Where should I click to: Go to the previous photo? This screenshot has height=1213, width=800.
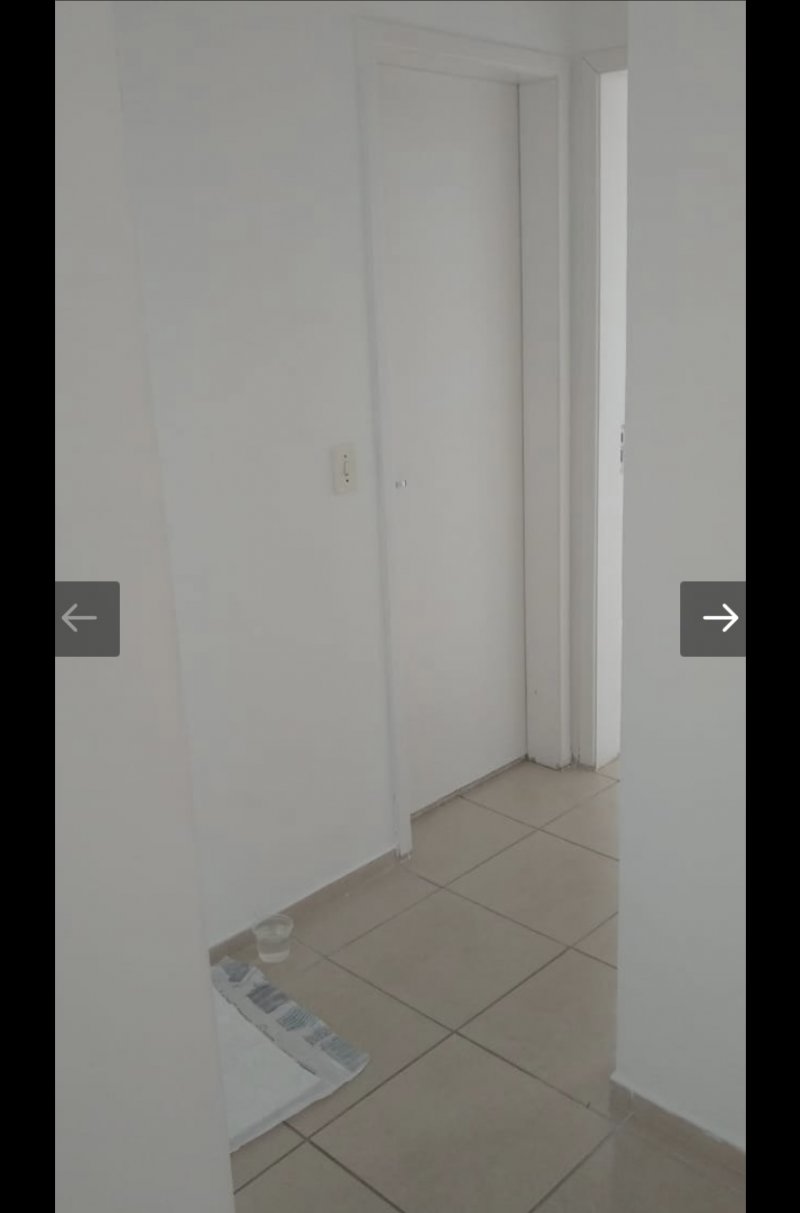point(87,618)
